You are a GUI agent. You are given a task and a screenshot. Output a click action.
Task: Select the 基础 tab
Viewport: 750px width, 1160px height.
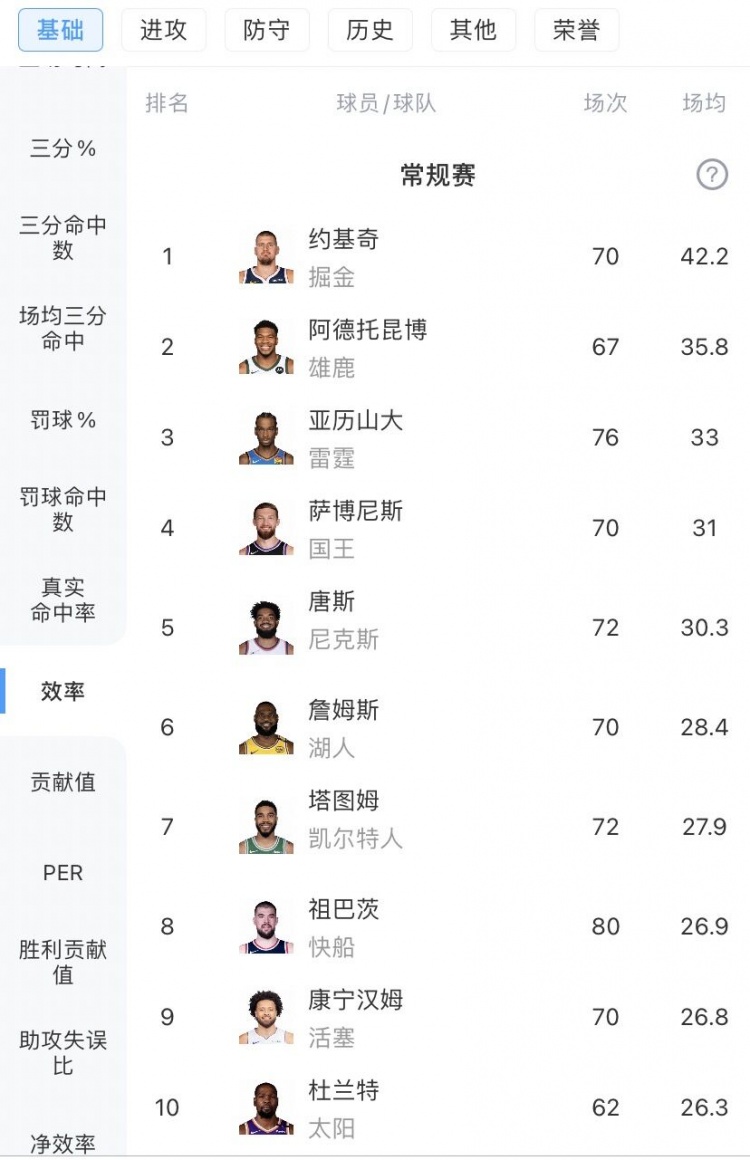pos(60,30)
